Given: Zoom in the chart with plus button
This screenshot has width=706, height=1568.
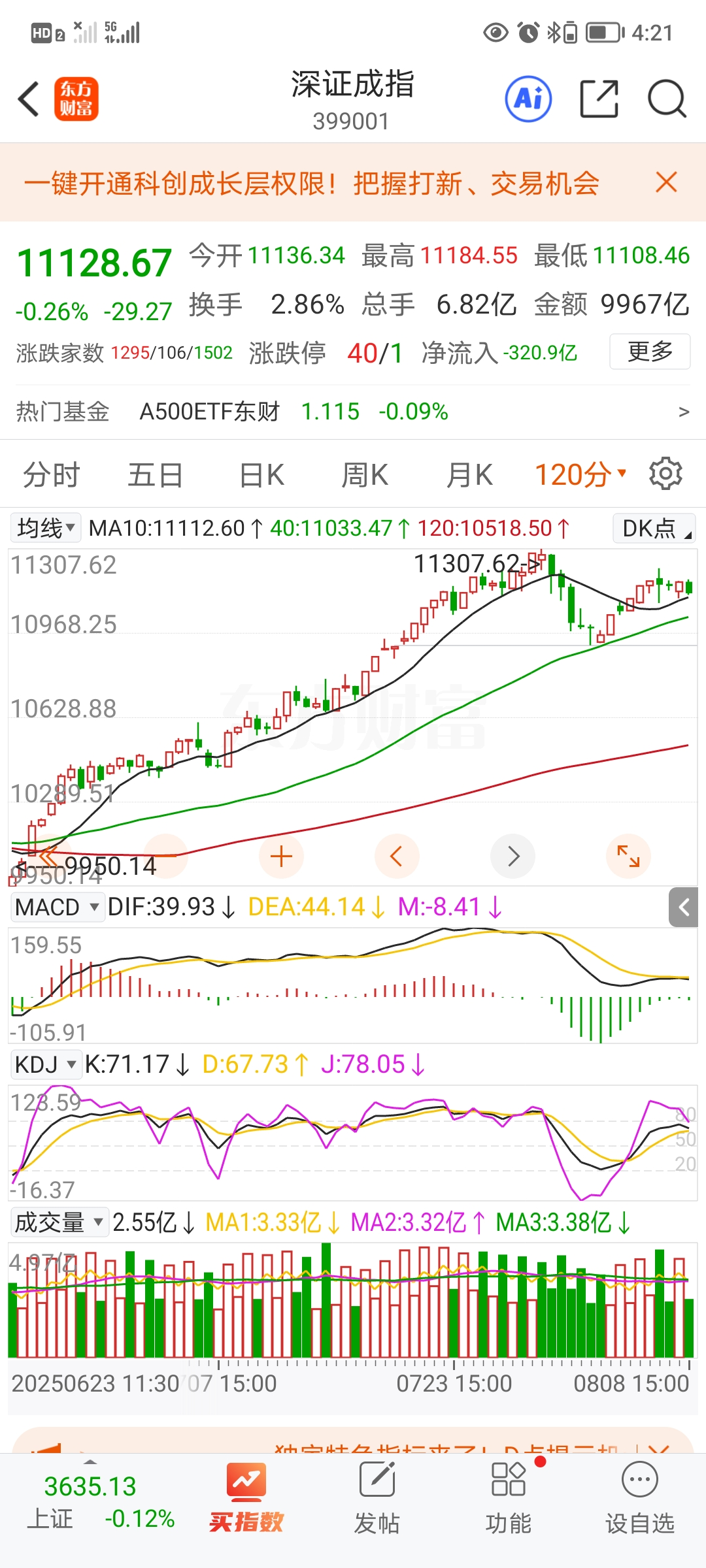Looking at the screenshot, I should click(x=281, y=857).
